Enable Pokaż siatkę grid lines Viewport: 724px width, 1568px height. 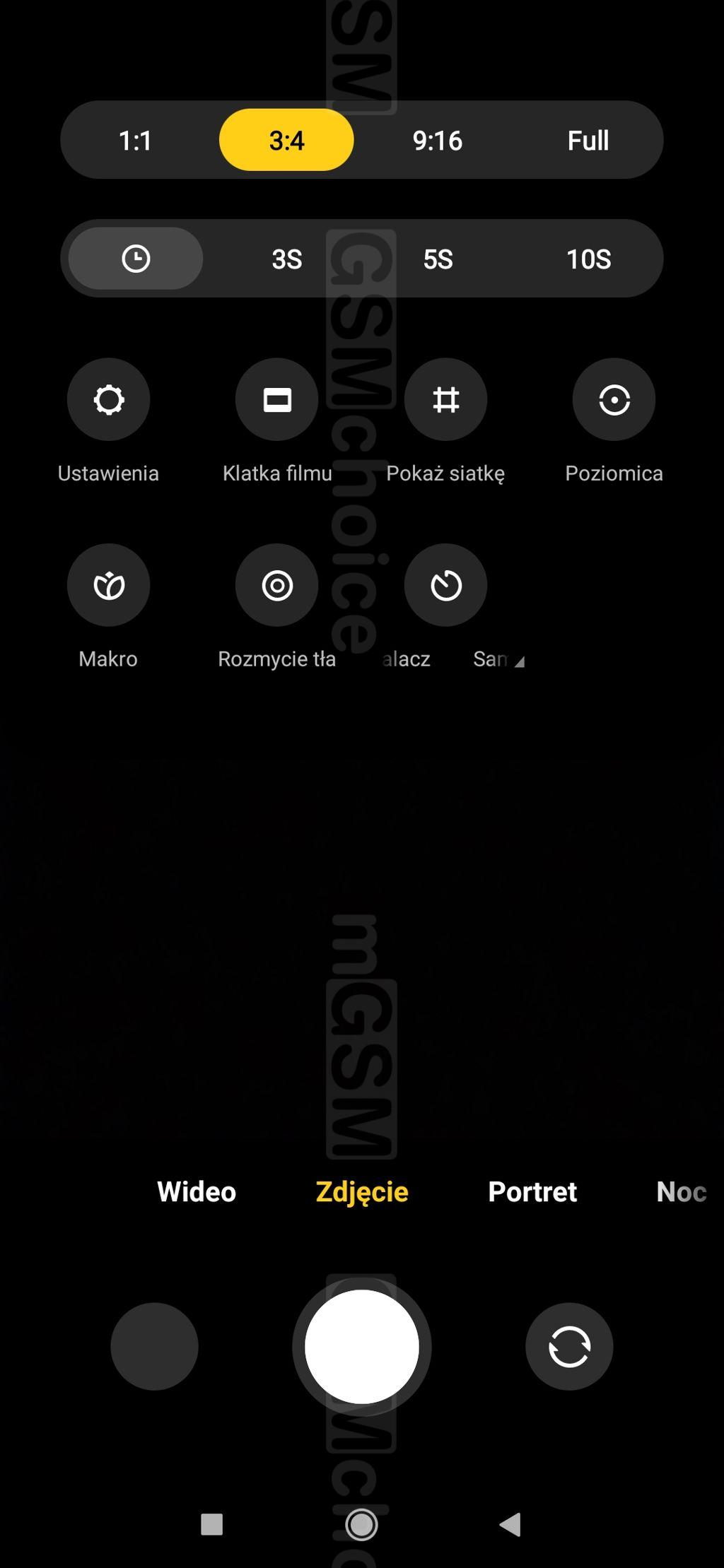(445, 400)
